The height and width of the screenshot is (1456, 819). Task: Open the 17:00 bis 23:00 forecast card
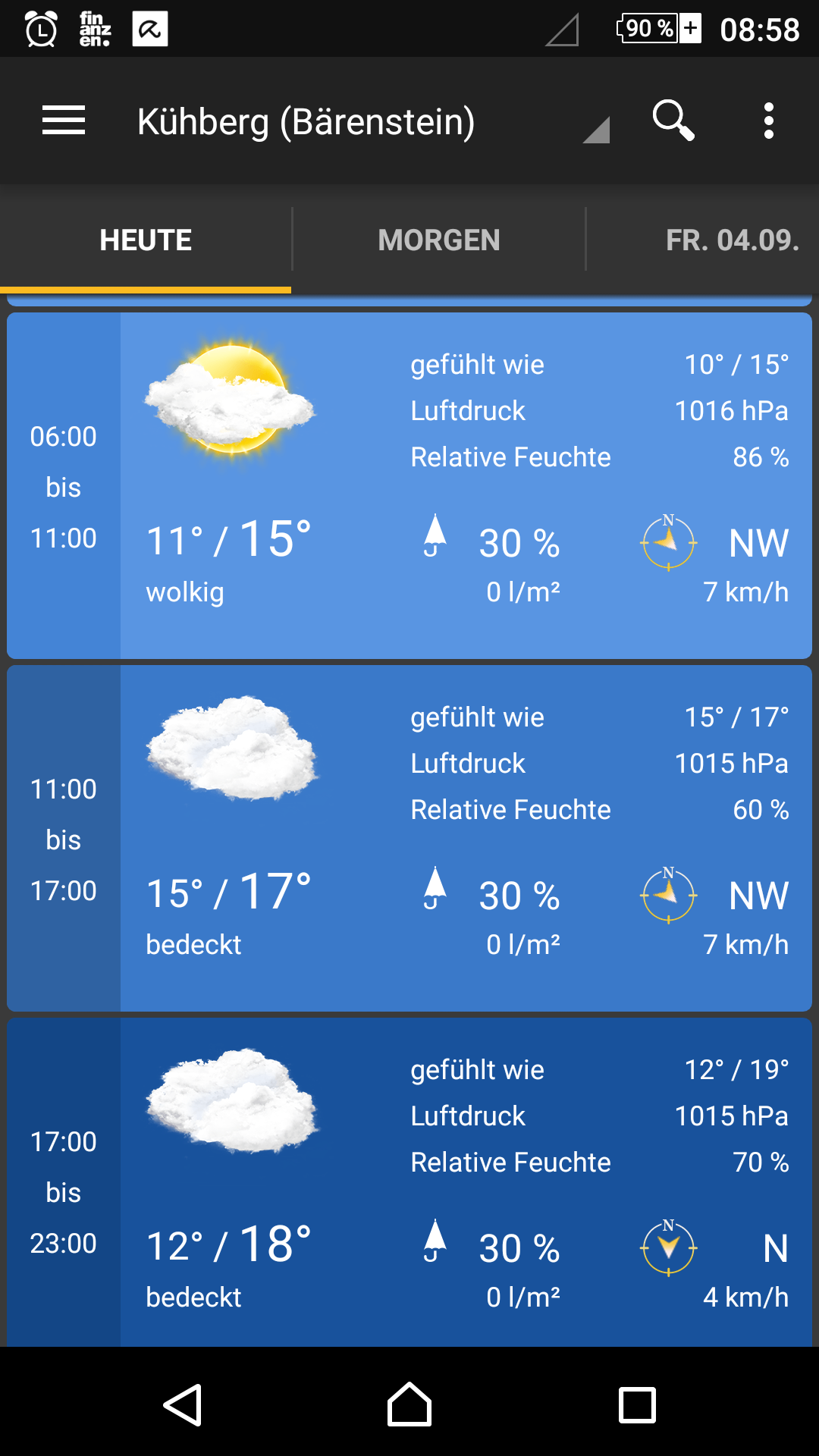click(409, 1183)
